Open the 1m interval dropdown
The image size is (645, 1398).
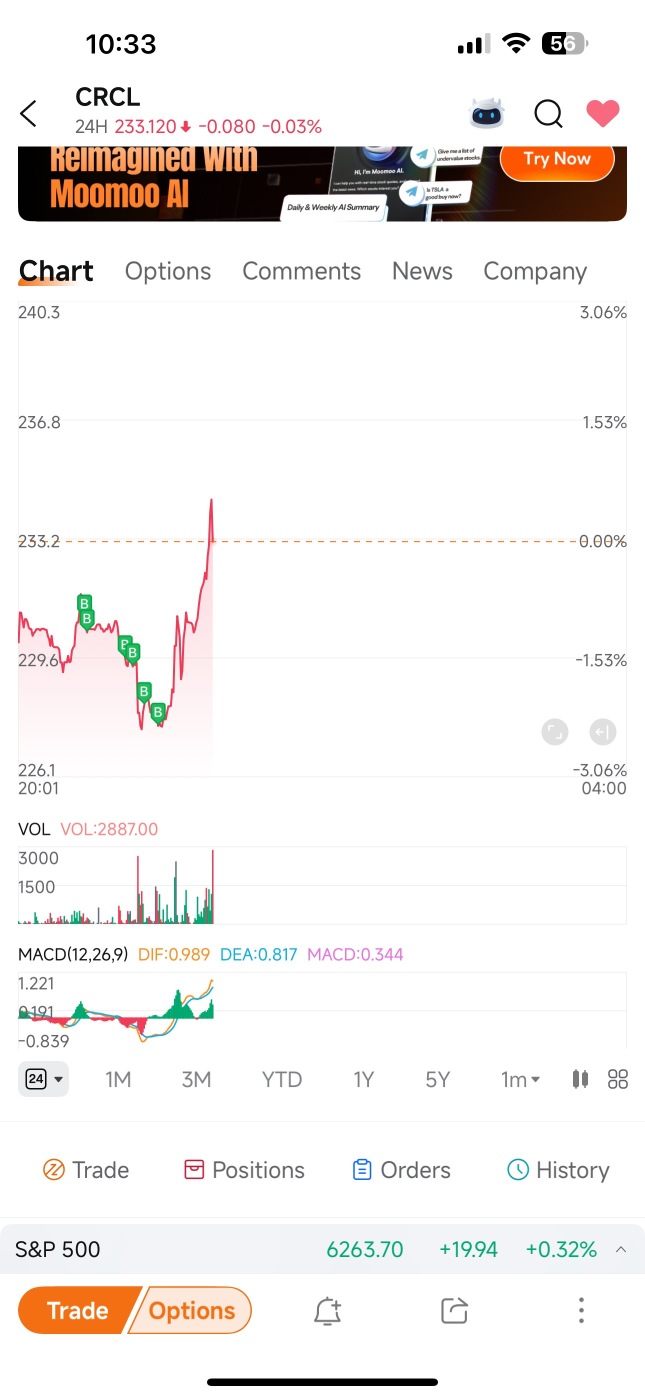point(520,1079)
